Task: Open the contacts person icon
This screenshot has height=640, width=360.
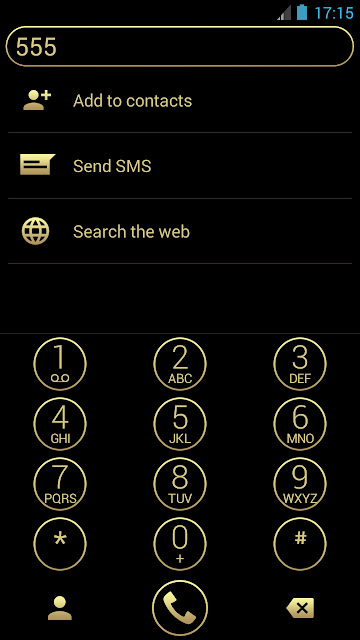Action: (60, 608)
